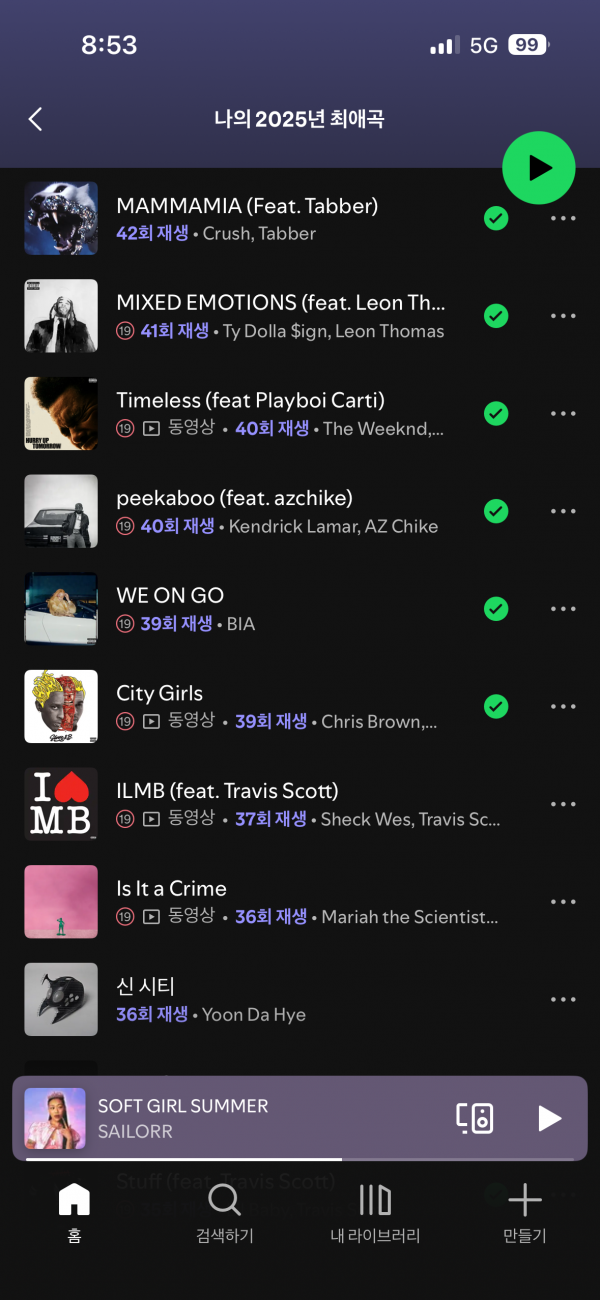
Task: Resume SOFT GIRL SUMMER from the mini player
Action: [549, 1118]
